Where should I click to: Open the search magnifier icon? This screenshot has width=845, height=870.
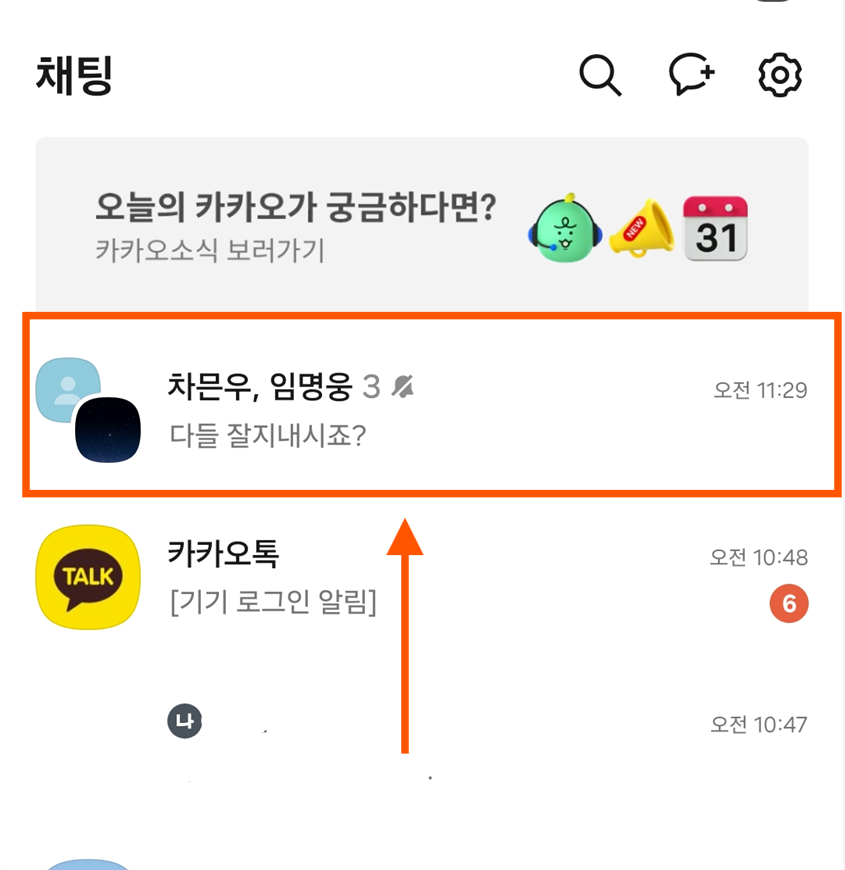[x=600, y=75]
